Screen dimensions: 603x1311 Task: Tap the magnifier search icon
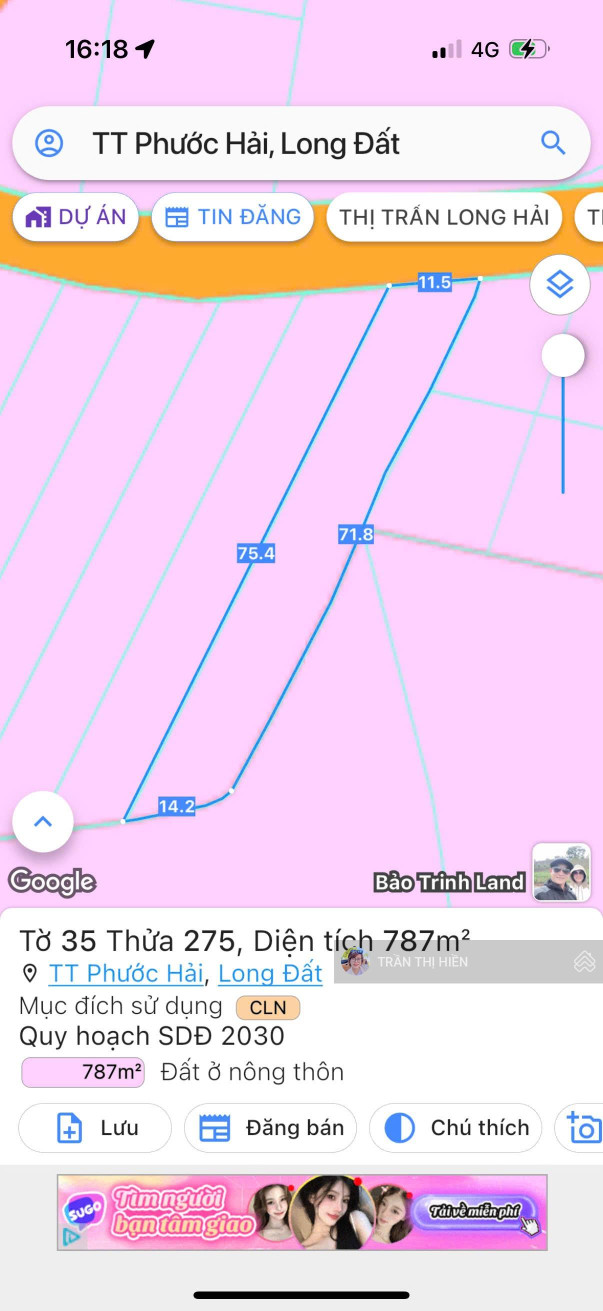point(553,143)
